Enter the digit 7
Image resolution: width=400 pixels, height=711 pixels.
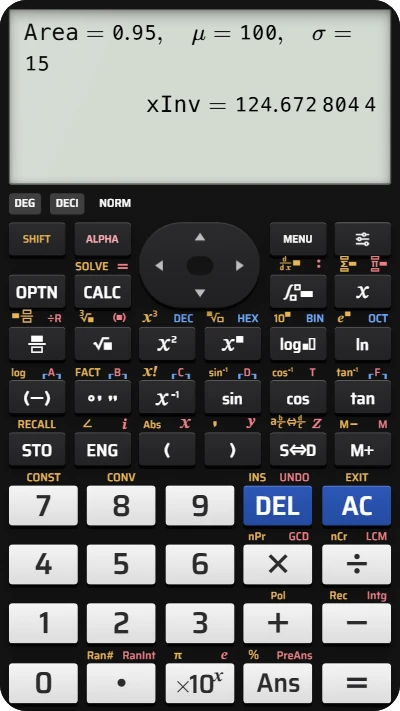[x=43, y=506]
